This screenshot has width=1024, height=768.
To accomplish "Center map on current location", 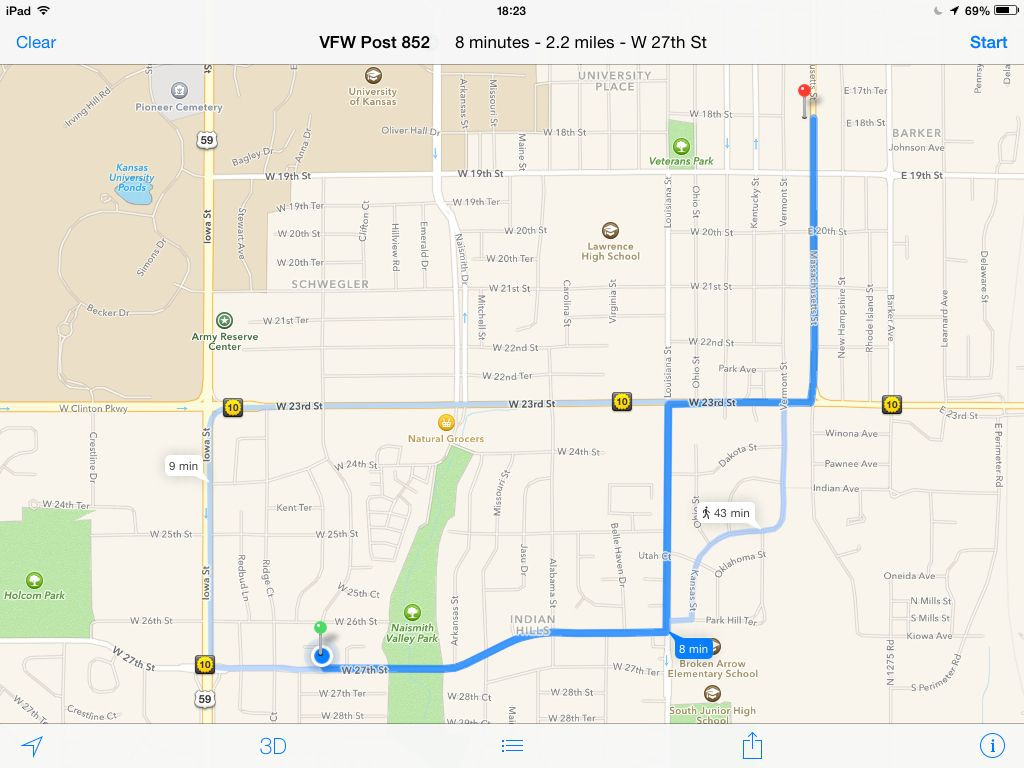I will click(x=32, y=746).
